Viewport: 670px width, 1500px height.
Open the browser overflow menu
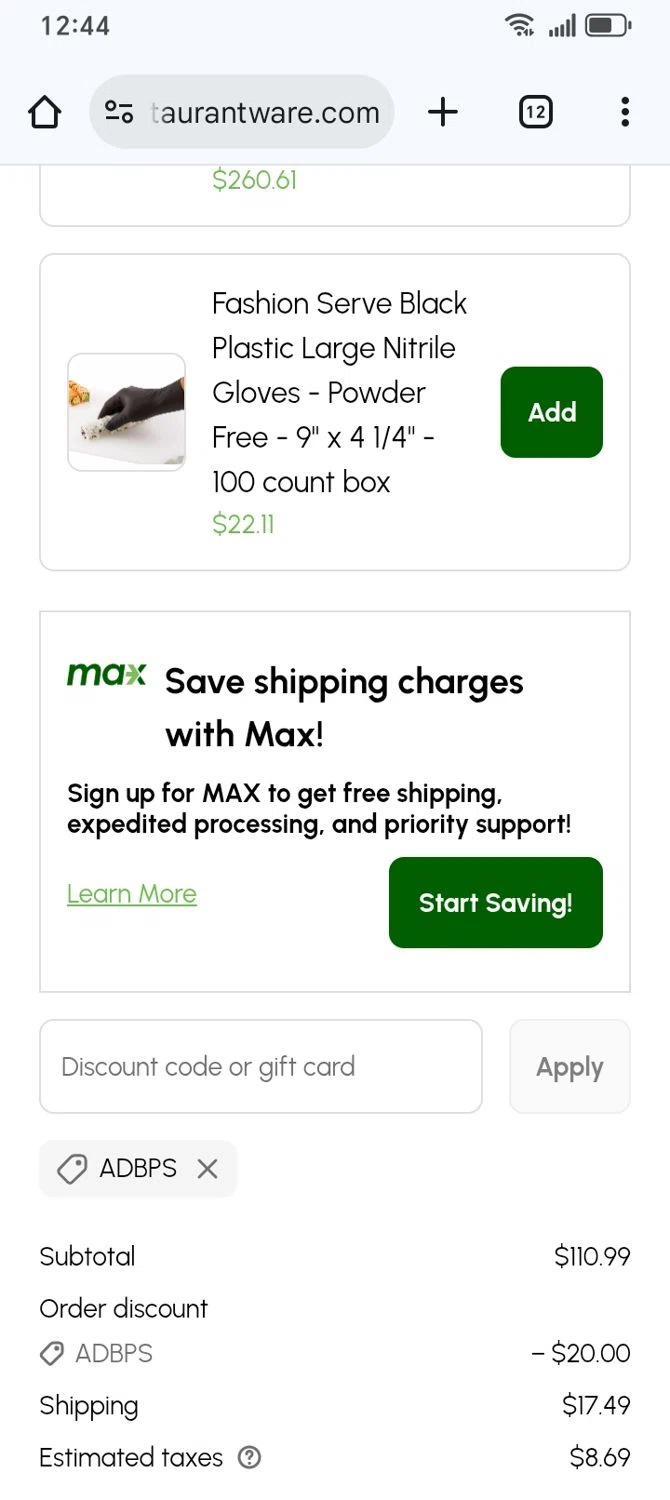[x=624, y=112]
